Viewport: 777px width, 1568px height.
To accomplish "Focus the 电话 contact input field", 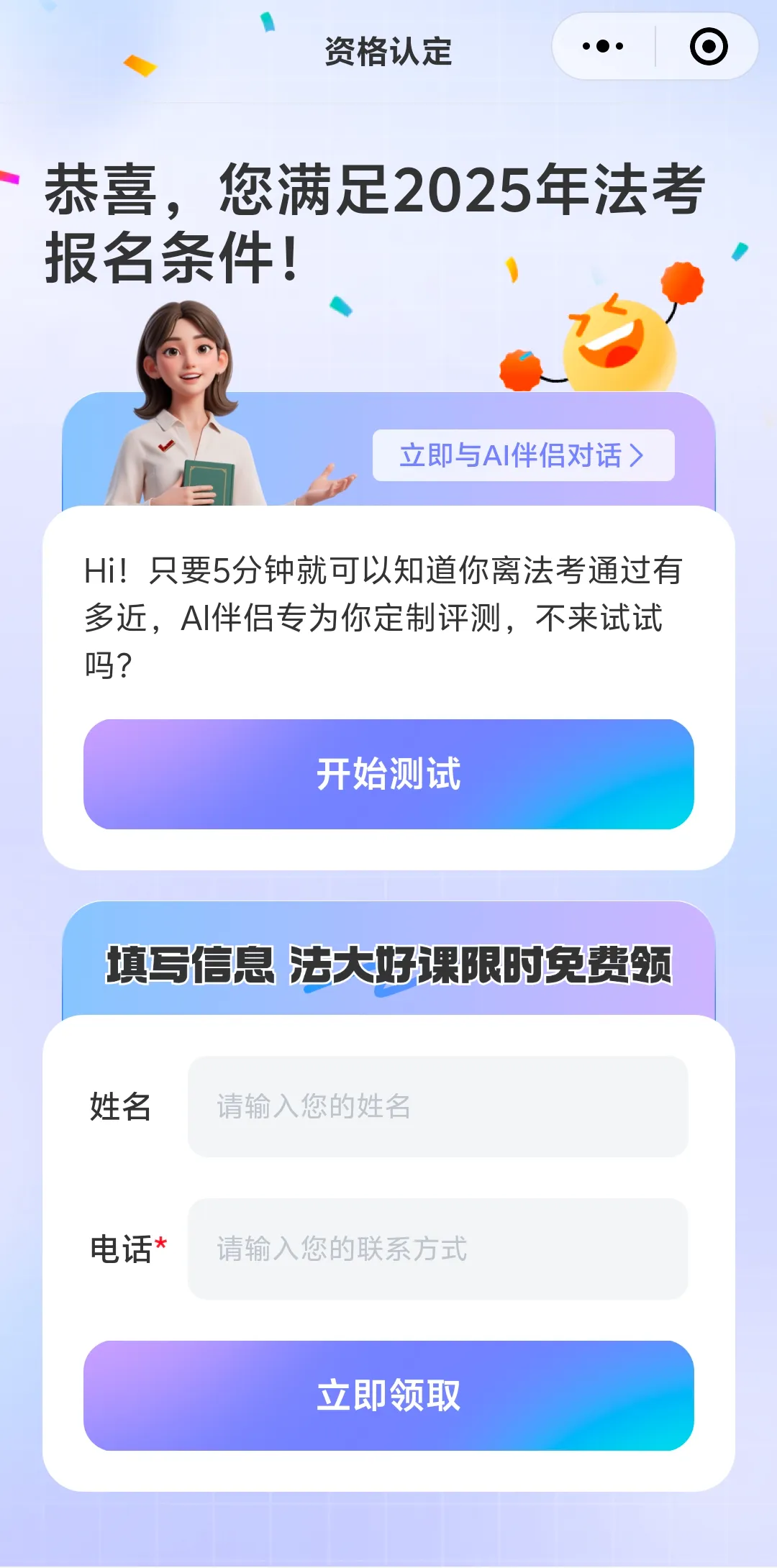I will [x=437, y=1249].
